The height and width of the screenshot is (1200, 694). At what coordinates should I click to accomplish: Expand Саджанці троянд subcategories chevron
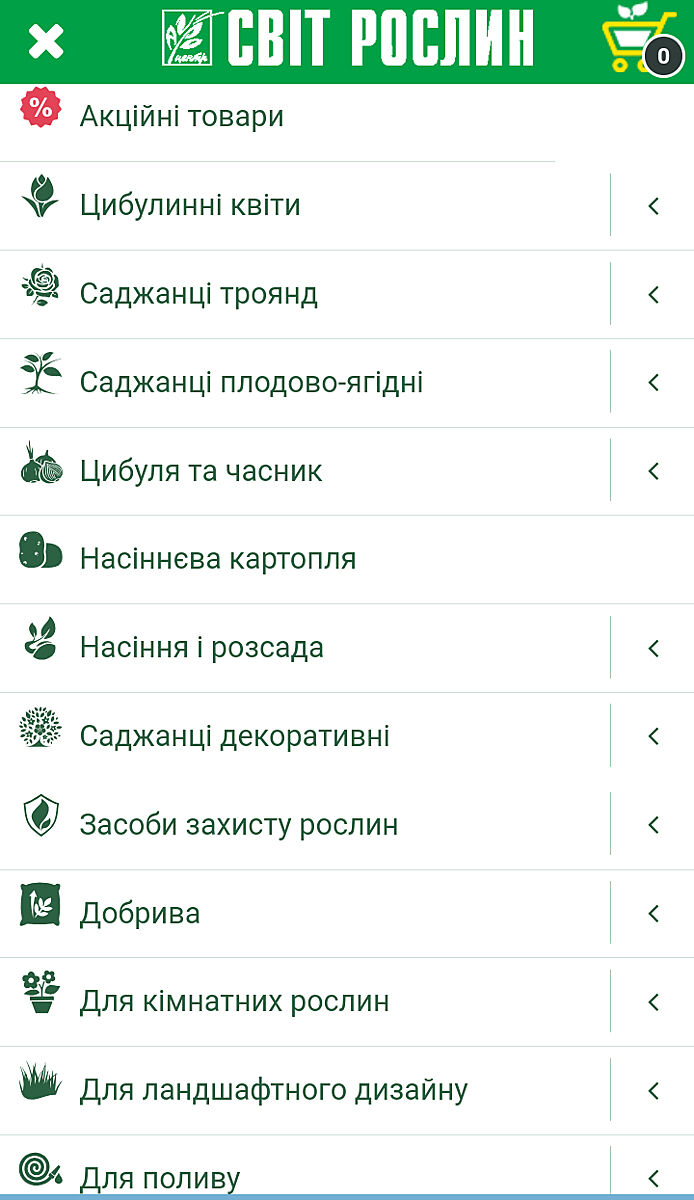tap(653, 294)
